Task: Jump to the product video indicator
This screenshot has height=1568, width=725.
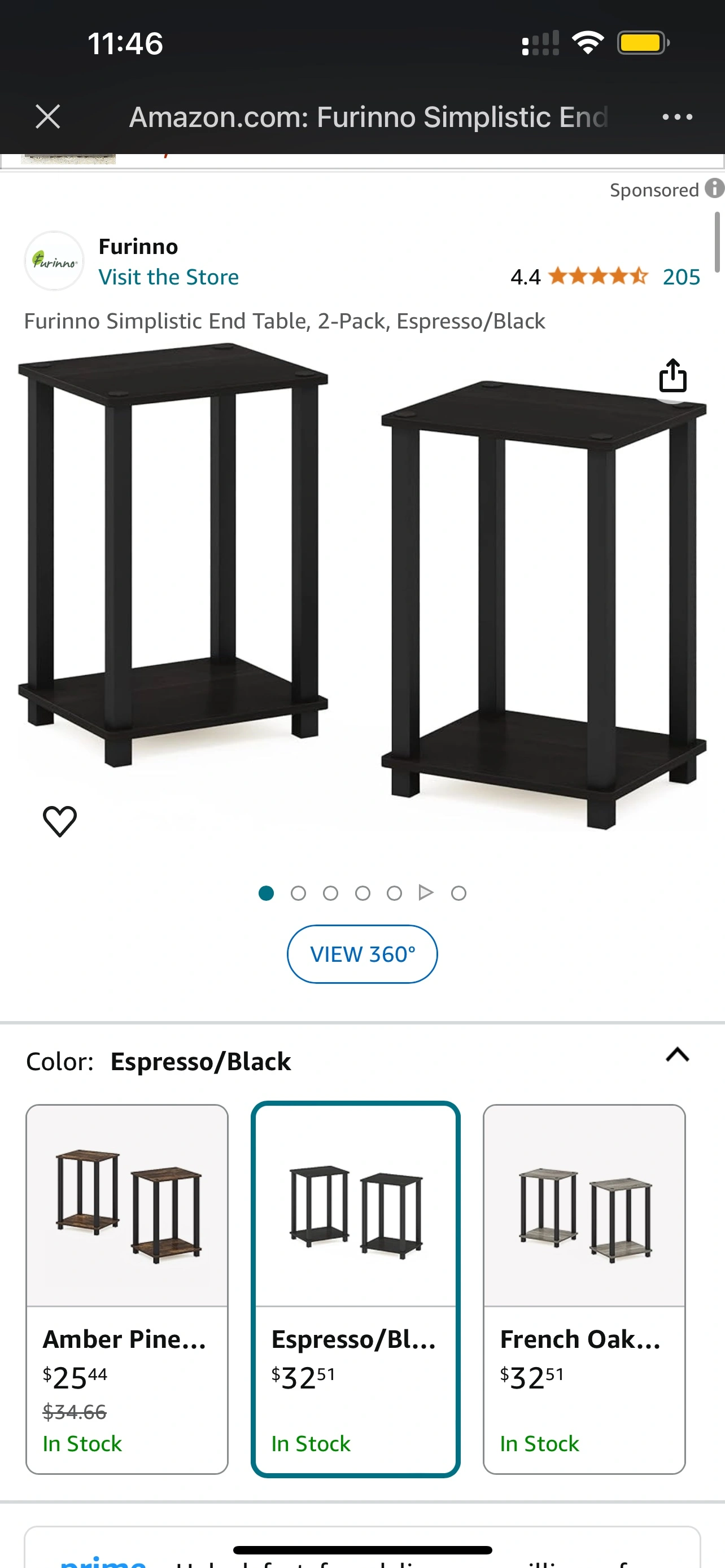Action: [x=426, y=893]
